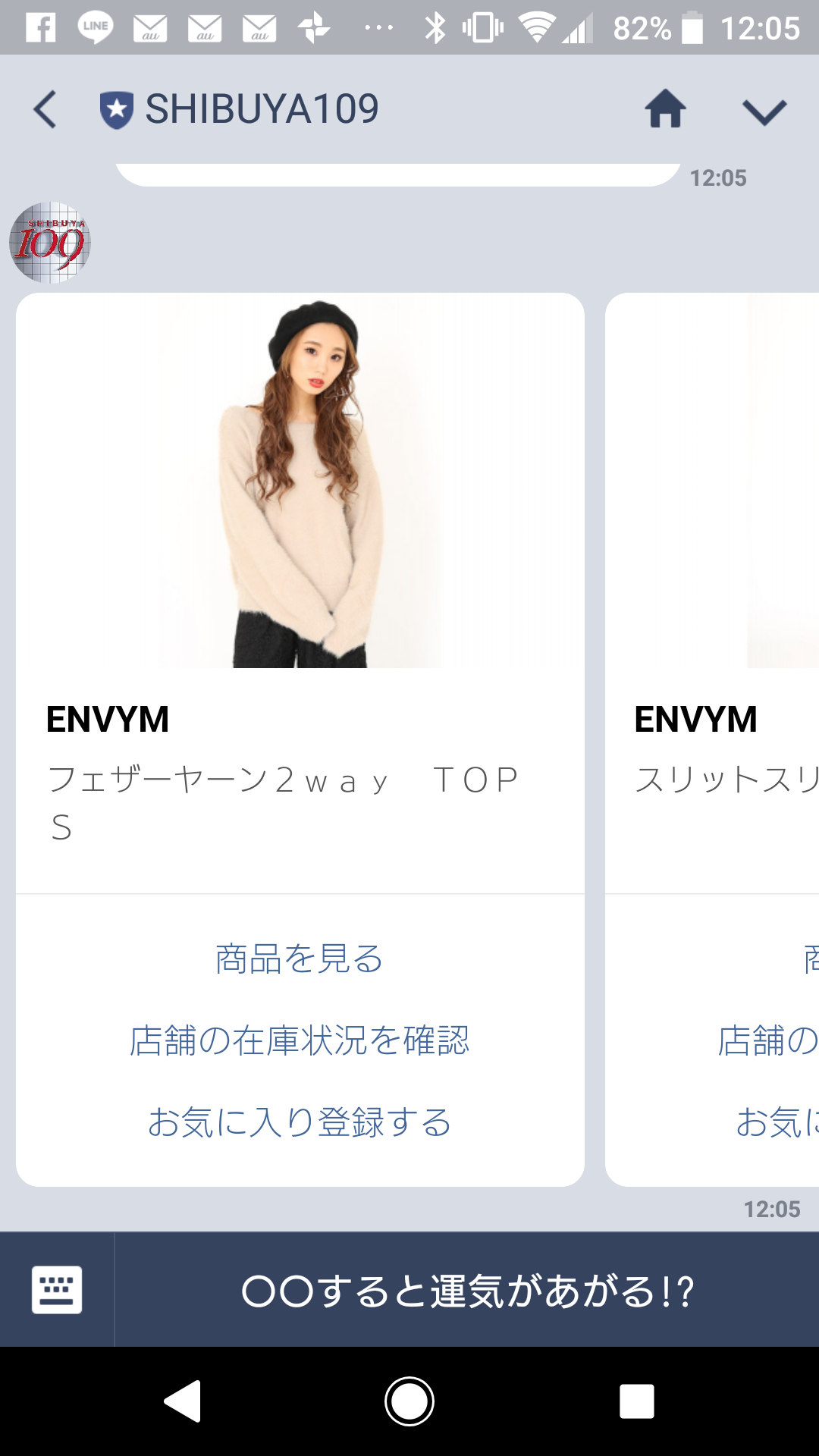Open the 〇〇すると運気があがる!? menu
Image resolution: width=819 pixels, height=1456 pixels.
pyautogui.click(x=466, y=1290)
